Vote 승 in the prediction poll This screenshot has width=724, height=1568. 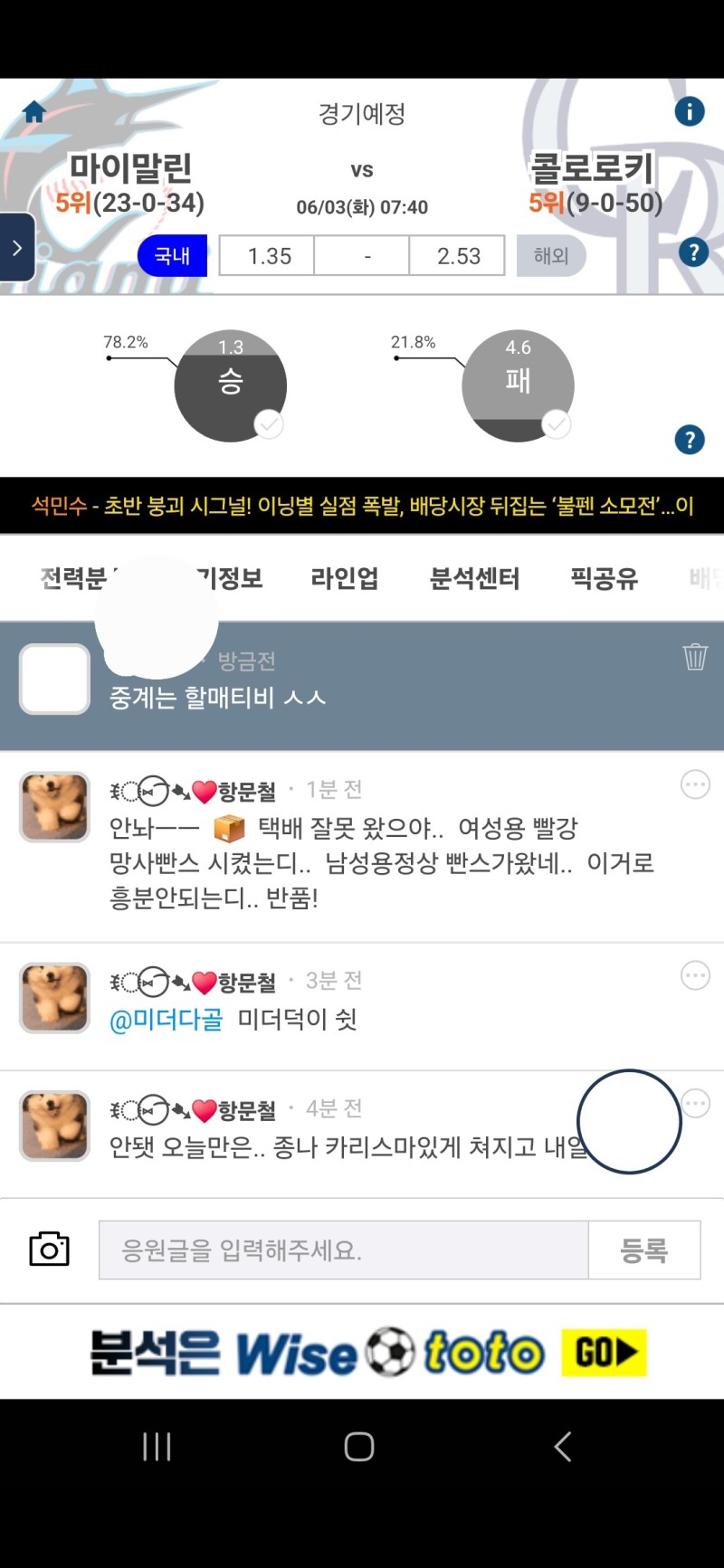(231, 386)
